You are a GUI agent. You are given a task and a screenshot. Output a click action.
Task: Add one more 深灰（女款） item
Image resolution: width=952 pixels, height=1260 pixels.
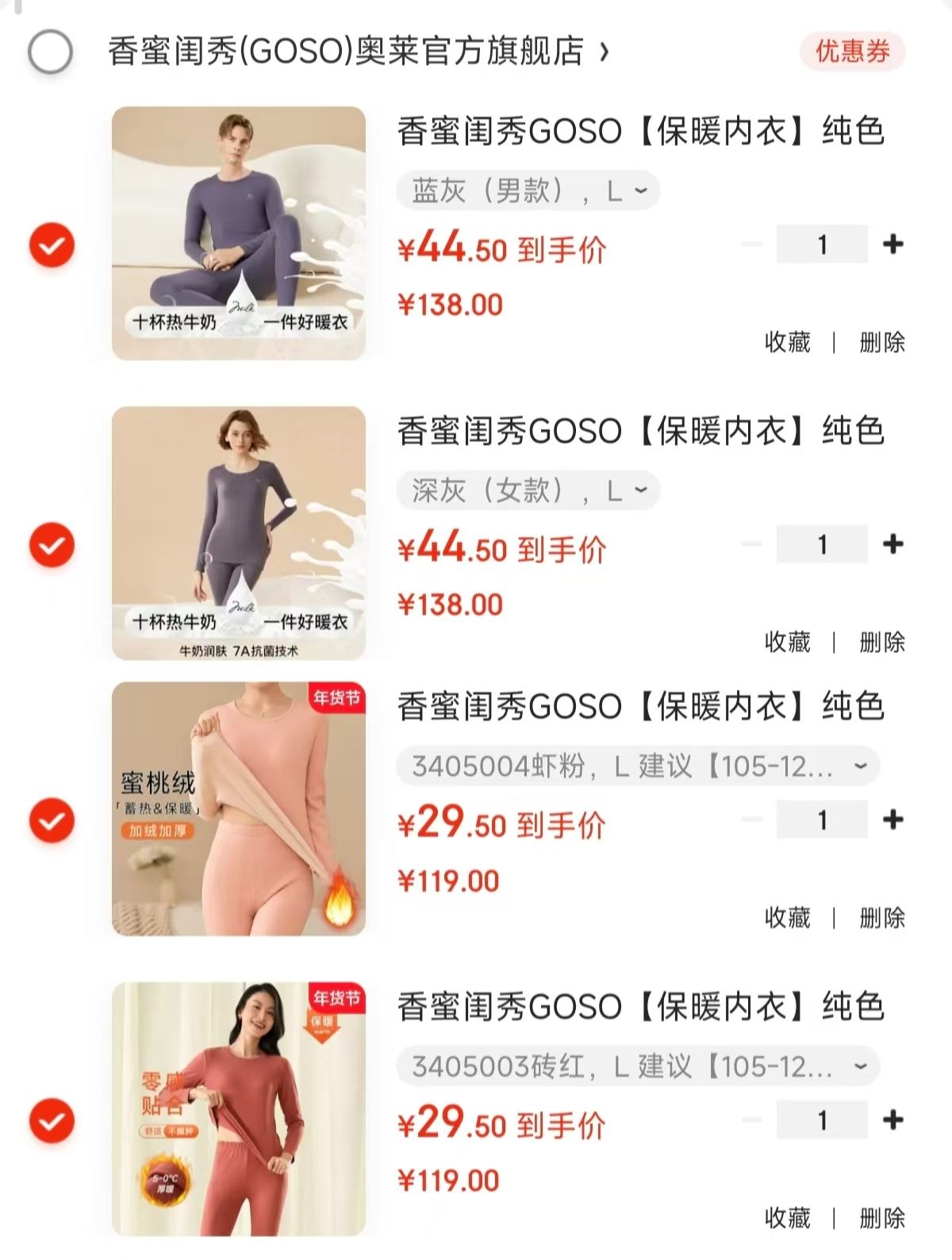click(x=892, y=544)
